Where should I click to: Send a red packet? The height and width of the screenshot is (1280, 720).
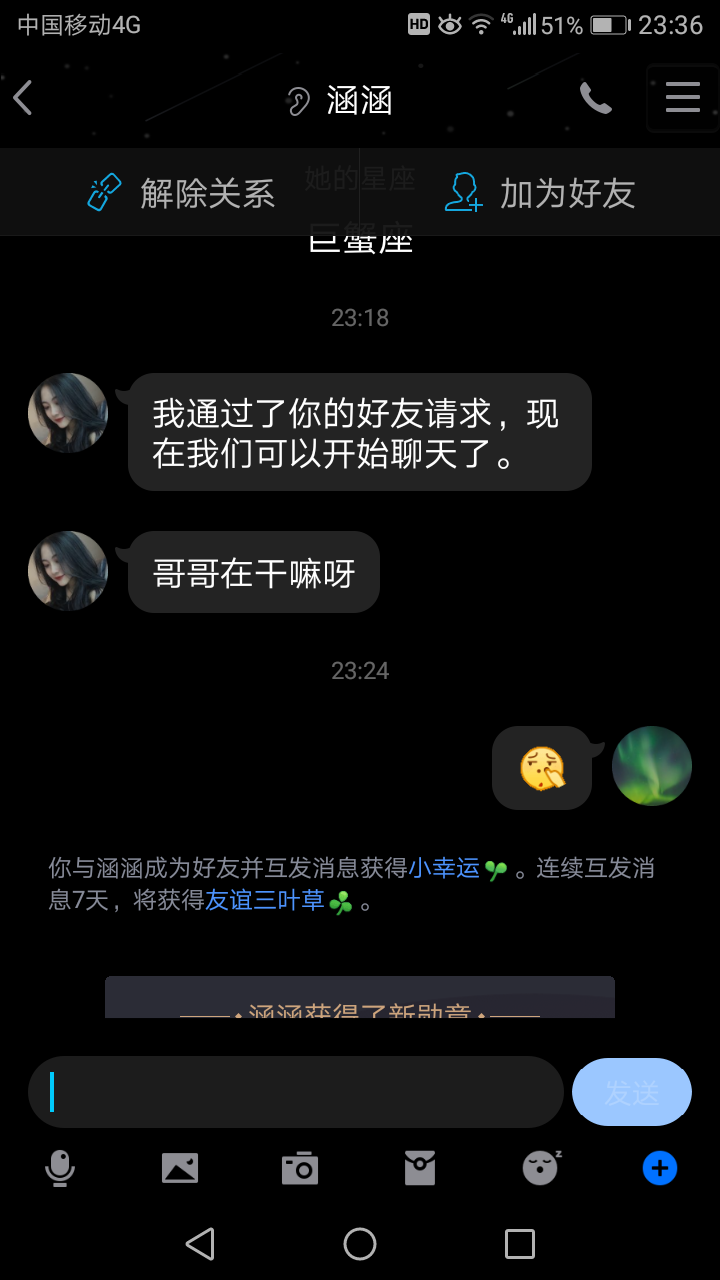420,1167
